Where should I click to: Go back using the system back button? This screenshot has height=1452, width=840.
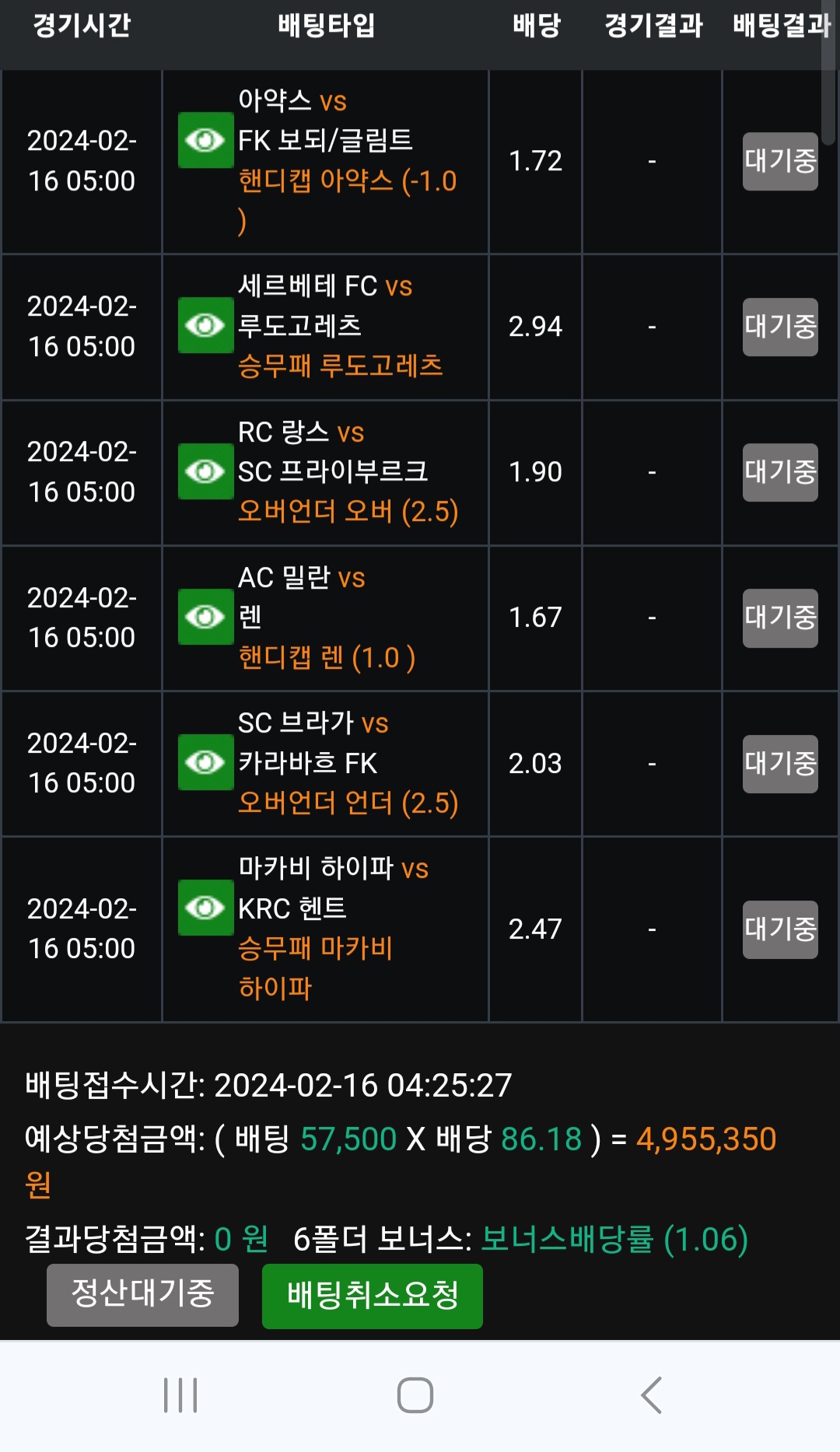click(652, 1394)
